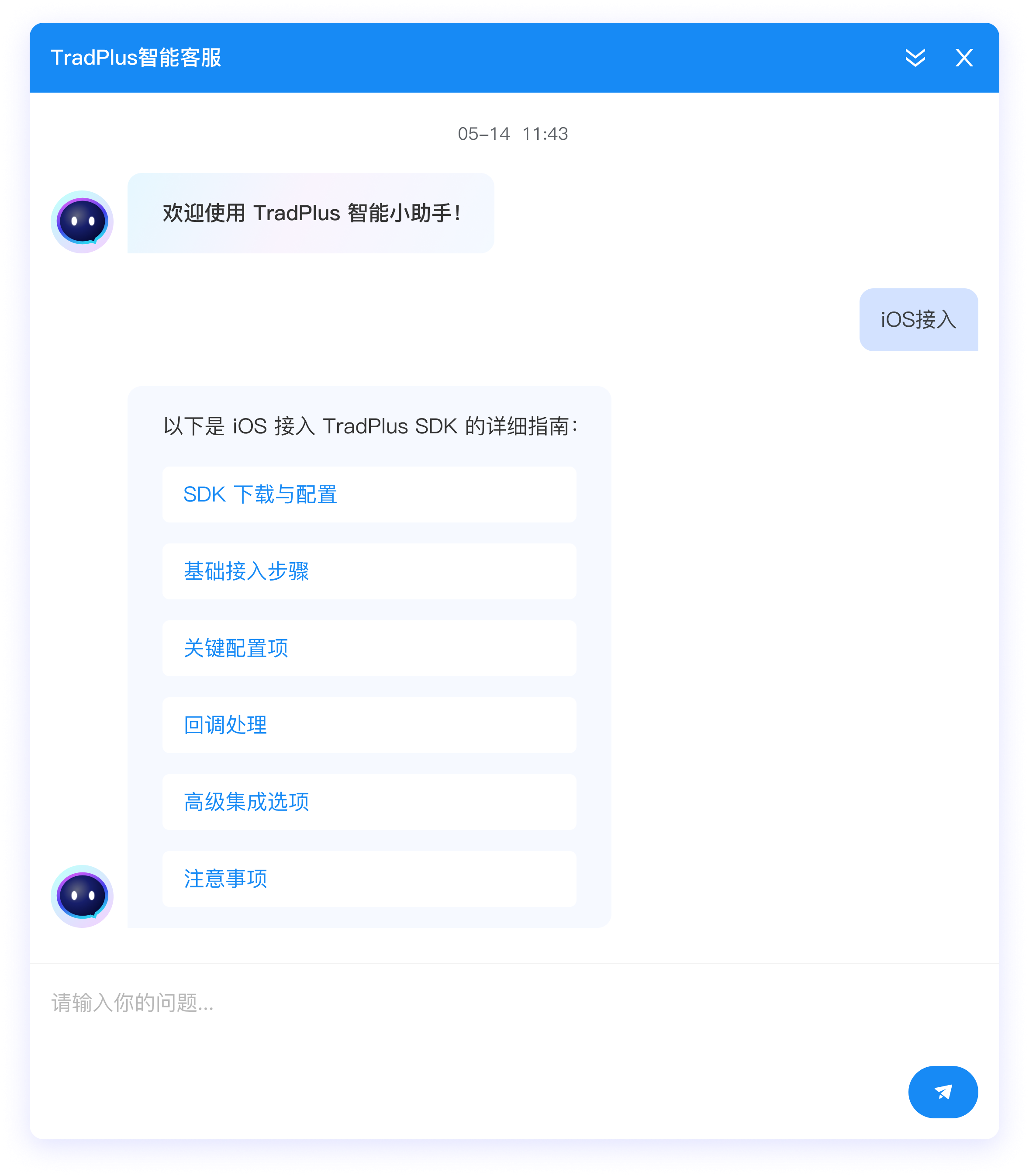
Task: Open the 基础接入步骤 topic
Action: [x=369, y=571]
